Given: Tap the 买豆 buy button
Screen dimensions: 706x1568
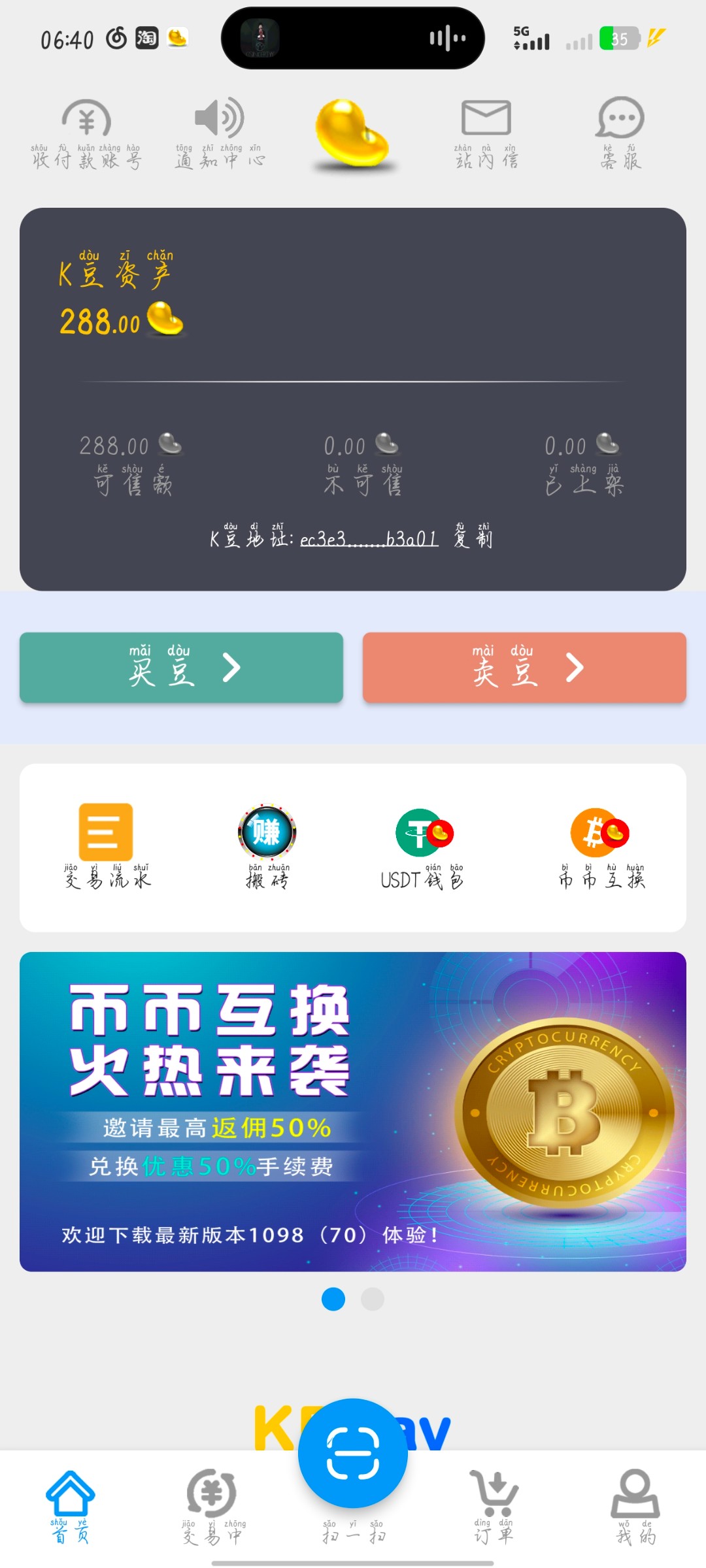Looking at the screenshot, I should coord(181,668).
